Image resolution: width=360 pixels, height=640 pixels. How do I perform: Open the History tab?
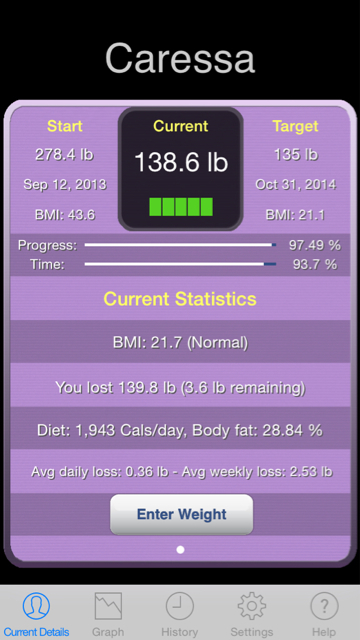(180, 614)
